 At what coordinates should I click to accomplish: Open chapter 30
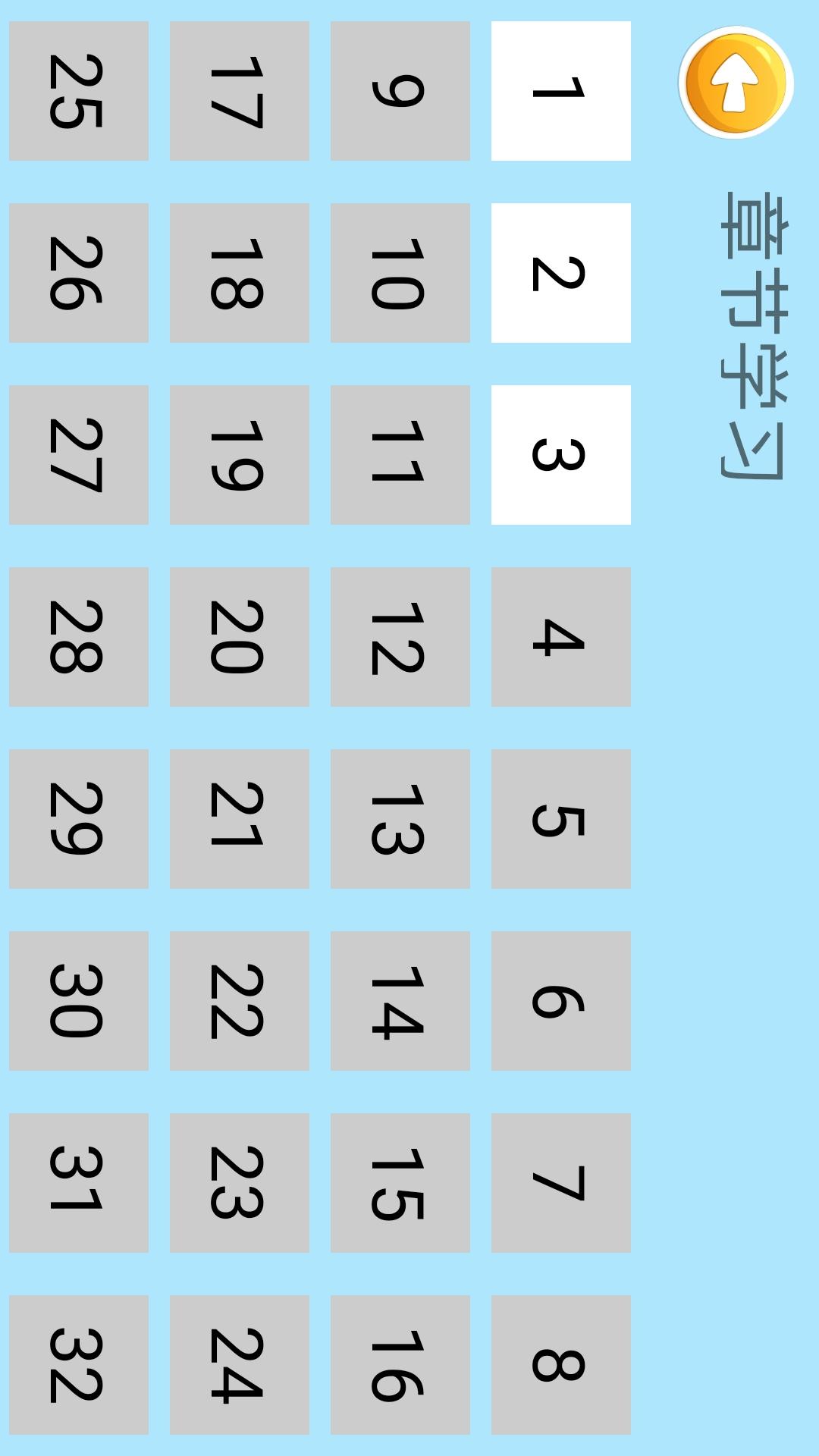79,1001
